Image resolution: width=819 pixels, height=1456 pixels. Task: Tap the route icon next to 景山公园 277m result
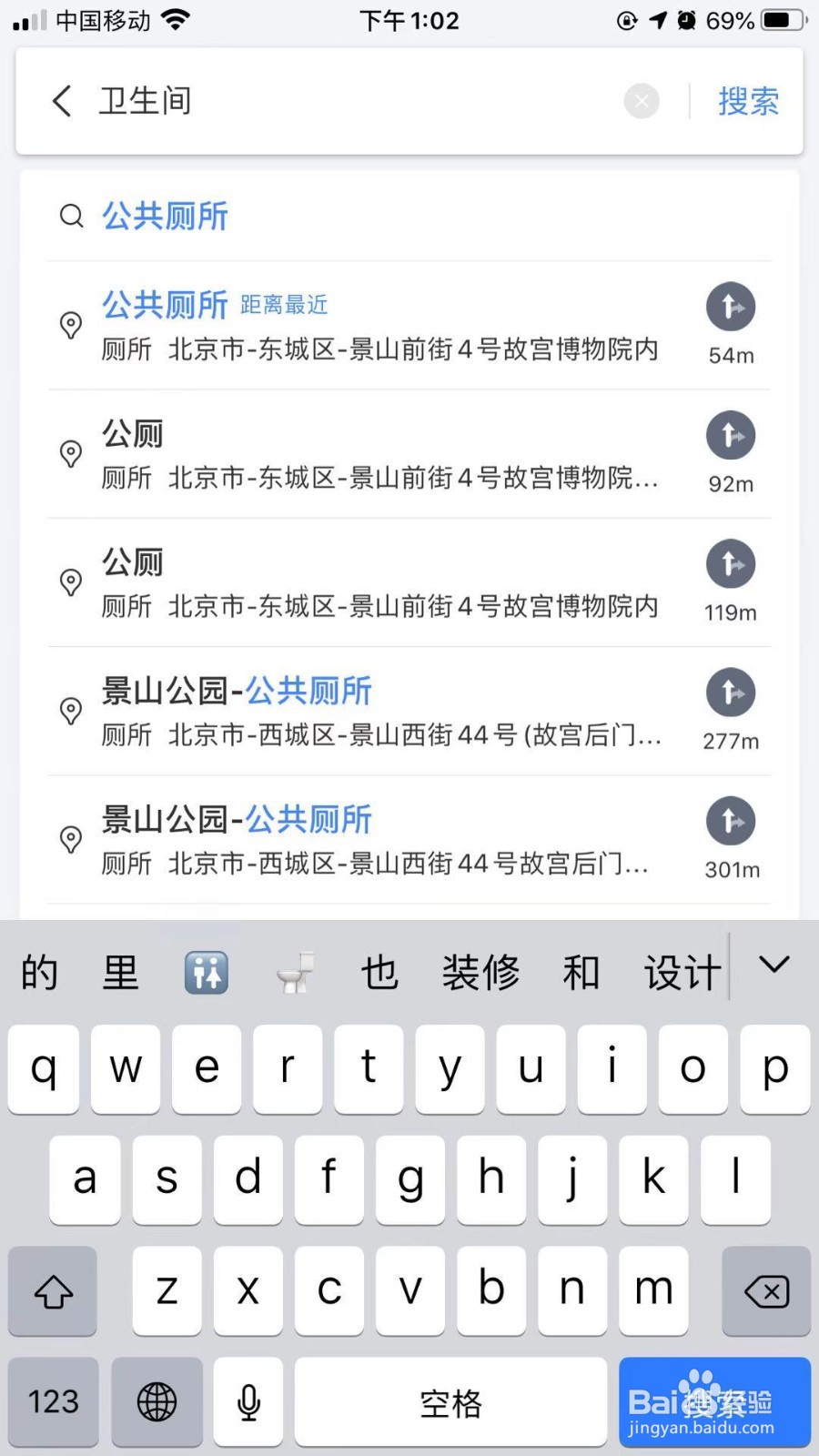tap(731, 693)
